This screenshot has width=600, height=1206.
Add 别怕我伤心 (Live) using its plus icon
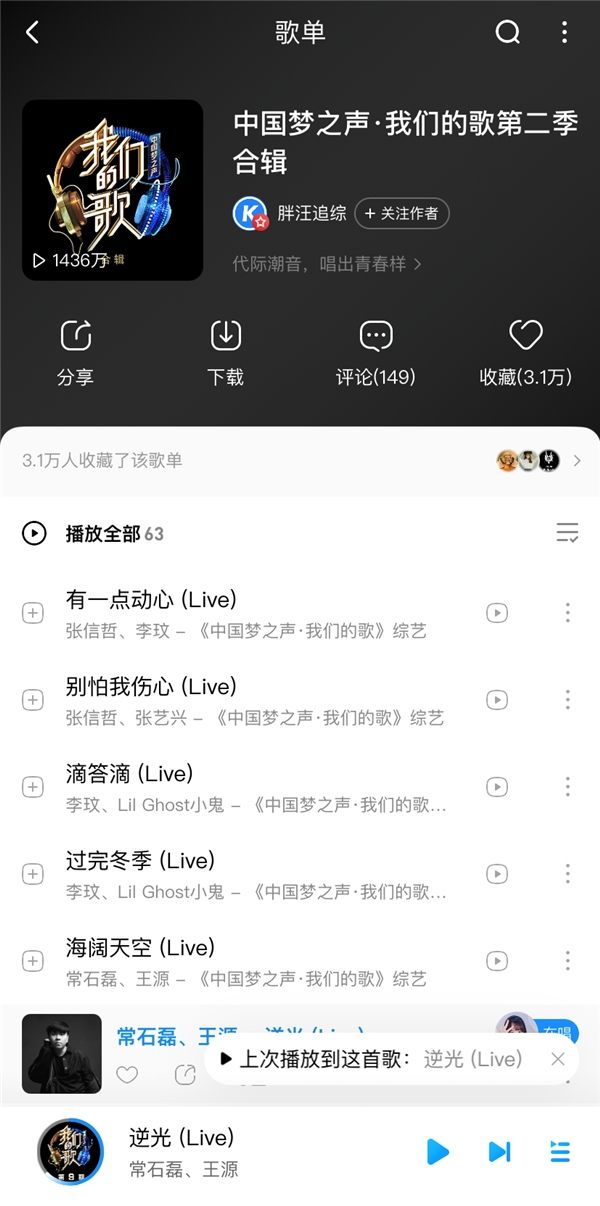(33, 700)
